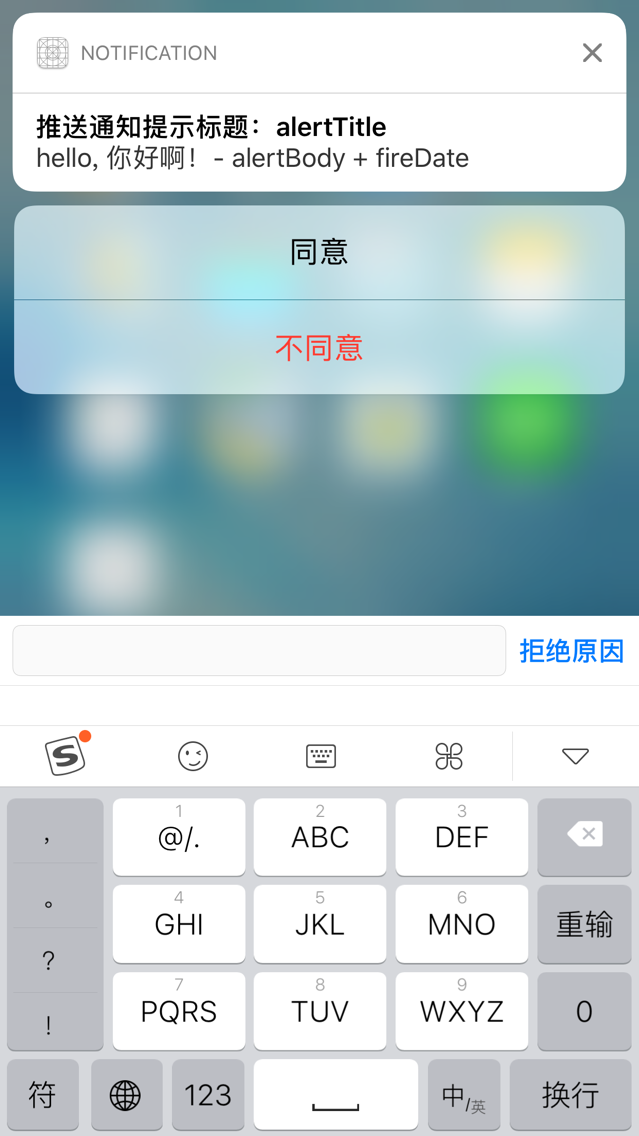
Task: Tap the MNO key
Action: 462,924
